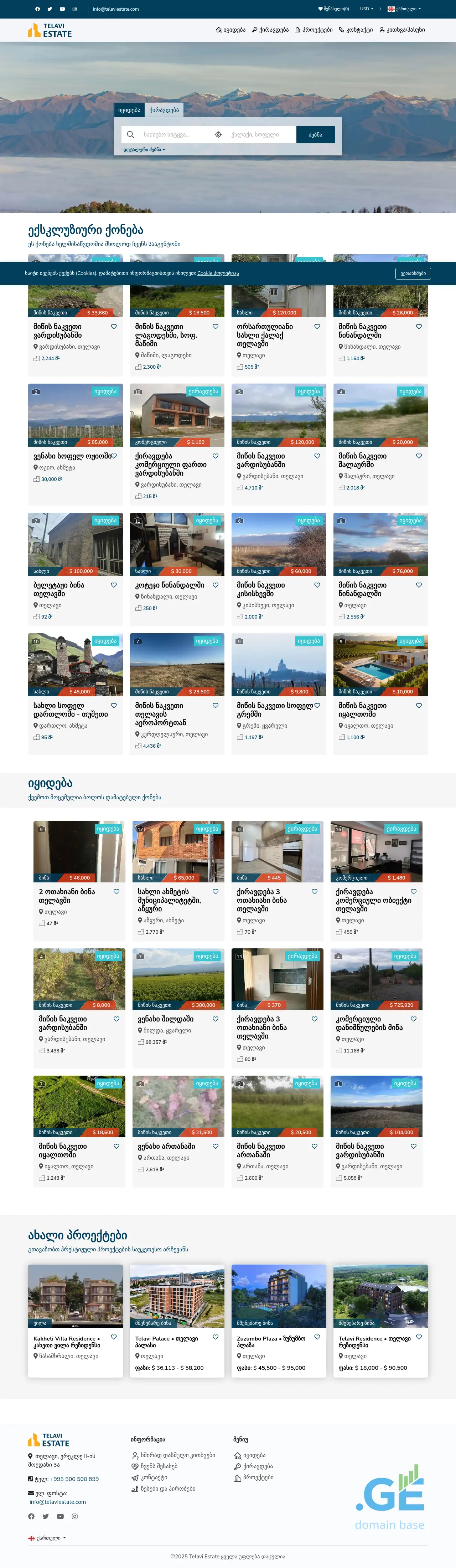Accept cookies with the გეთანხმები button
This screenshot has width=456, height=1568.
(x=413, y=273)
